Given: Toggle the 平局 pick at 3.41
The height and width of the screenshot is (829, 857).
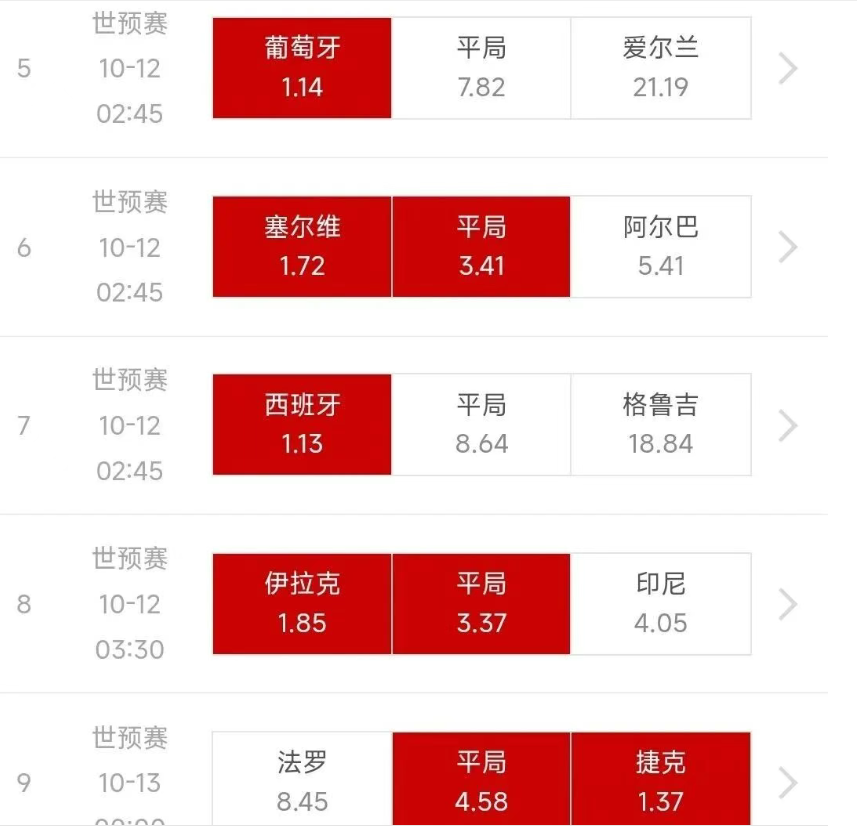Looking at the screenshot, I should (481, 247).
